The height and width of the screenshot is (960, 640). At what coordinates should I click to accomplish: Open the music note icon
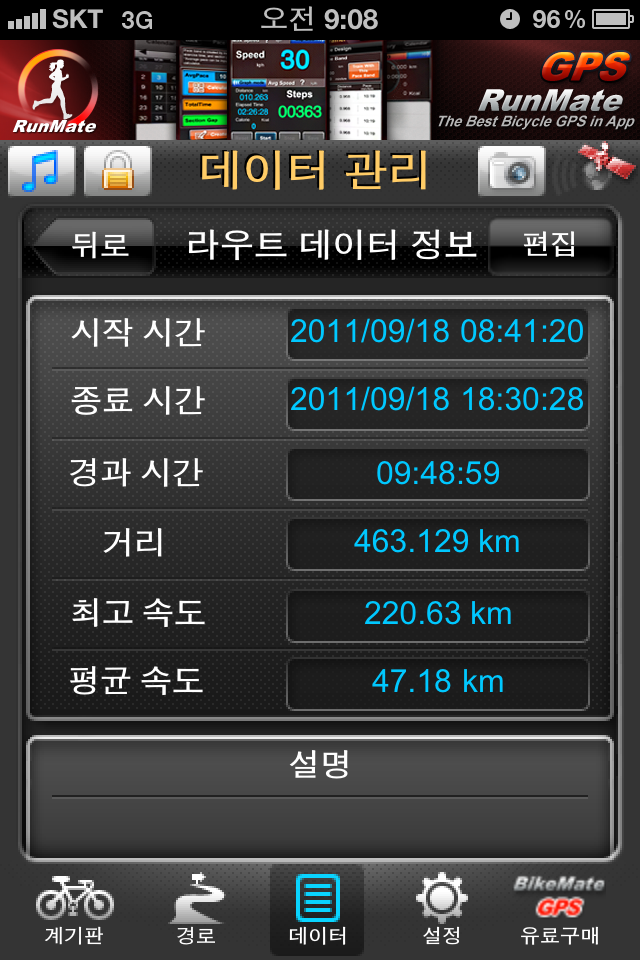(41, 171)
